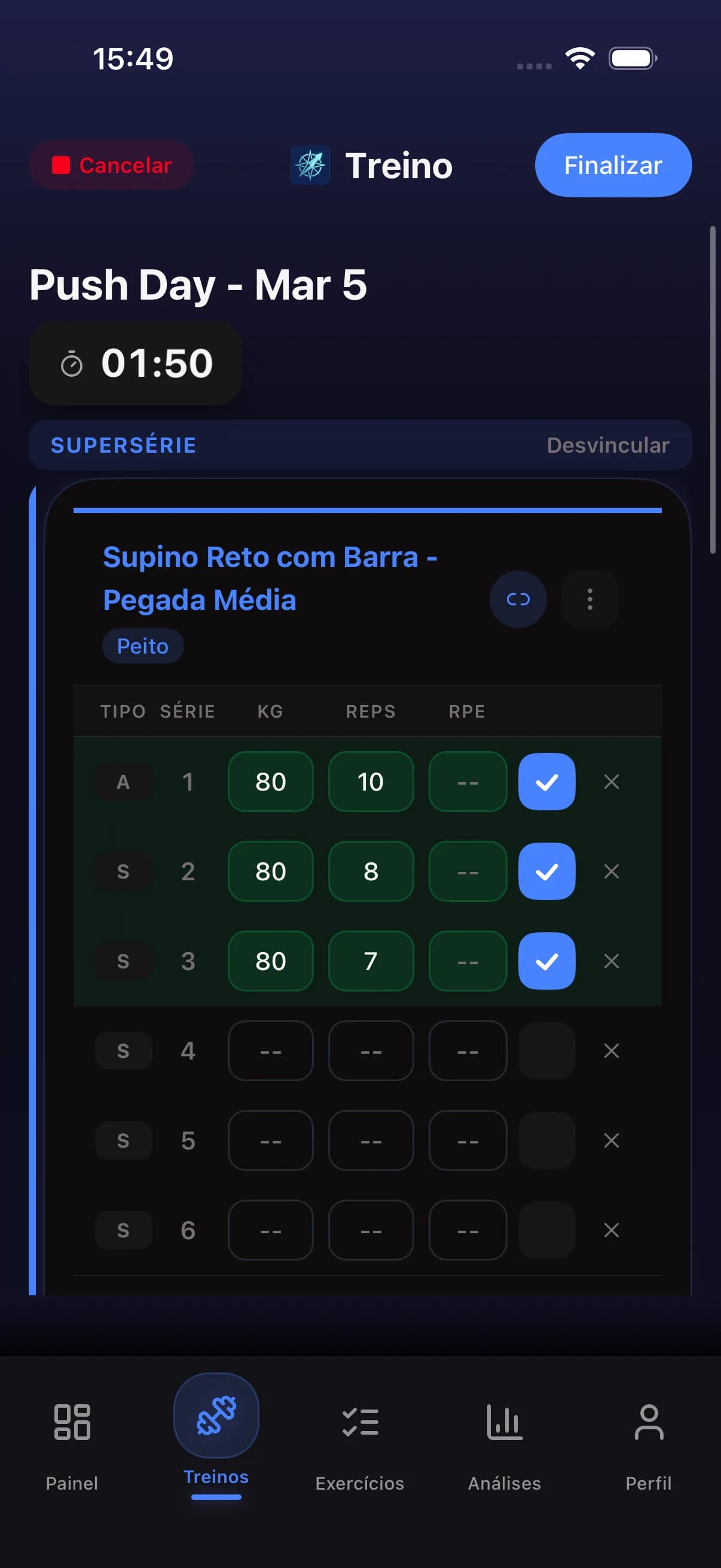The width and height of the screenshot is (721, 1568).
Task: Uncheck the completed checkmark on set 2
Action: pos(546,872)
